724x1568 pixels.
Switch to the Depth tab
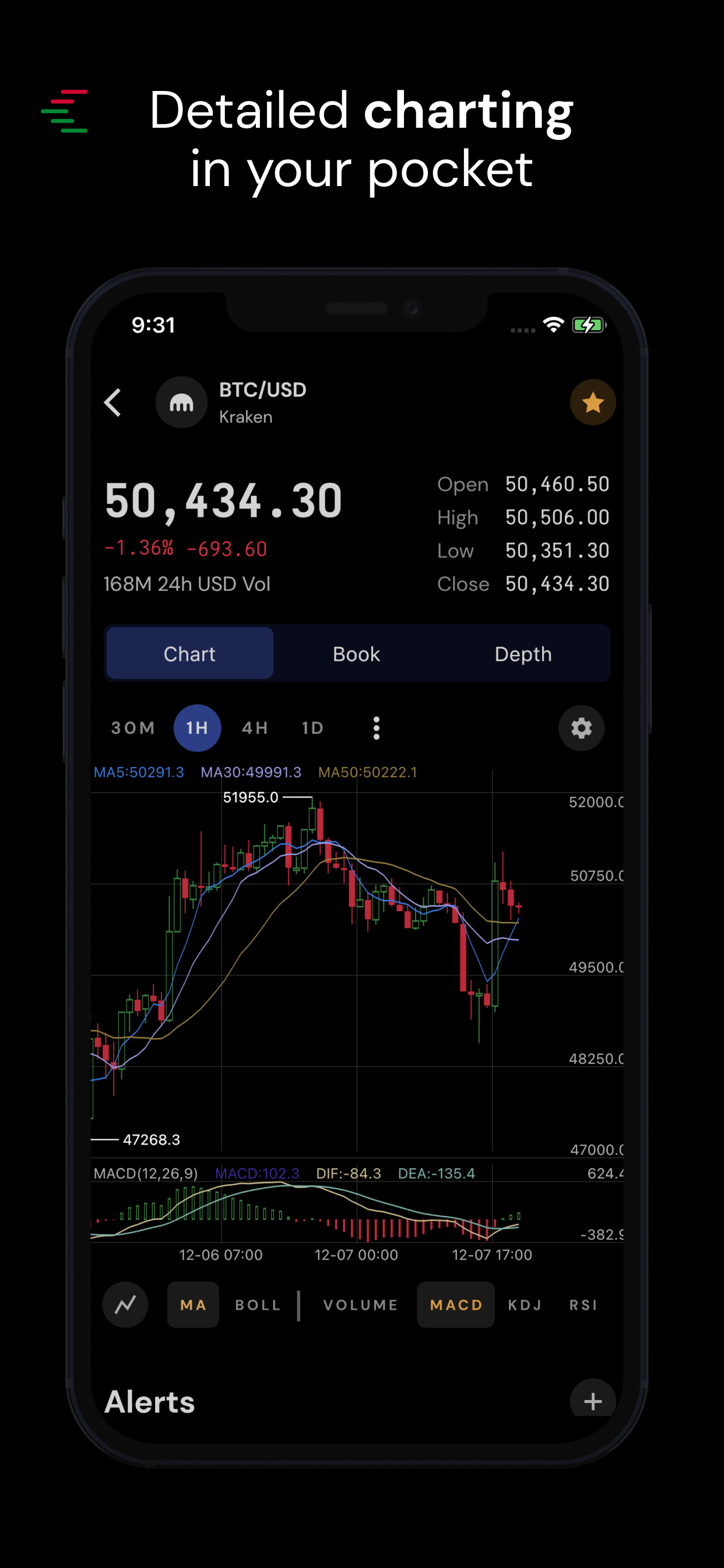523,653
